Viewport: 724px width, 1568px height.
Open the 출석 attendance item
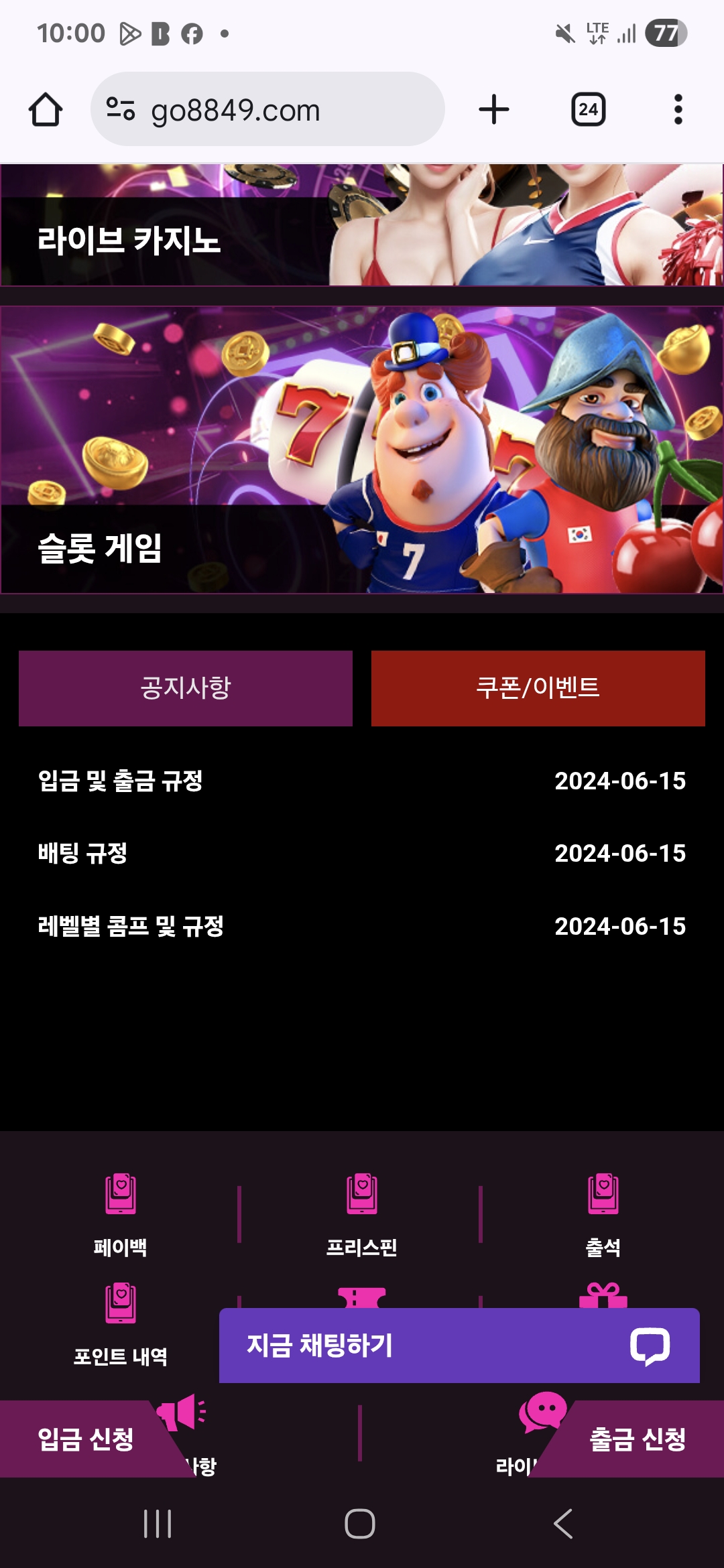click(x=603, y=1213)
